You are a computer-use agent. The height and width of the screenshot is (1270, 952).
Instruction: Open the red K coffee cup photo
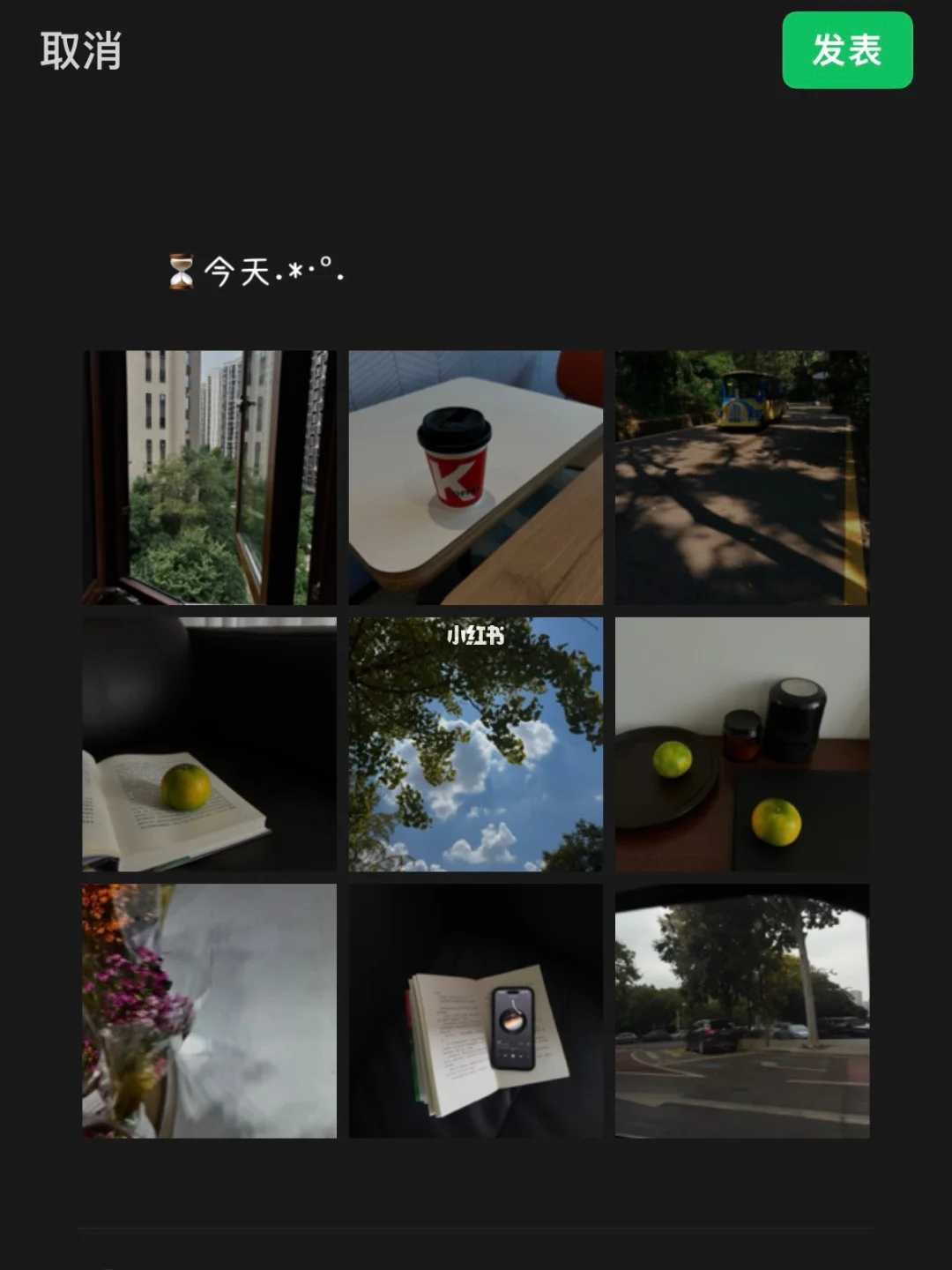point(476,478)
